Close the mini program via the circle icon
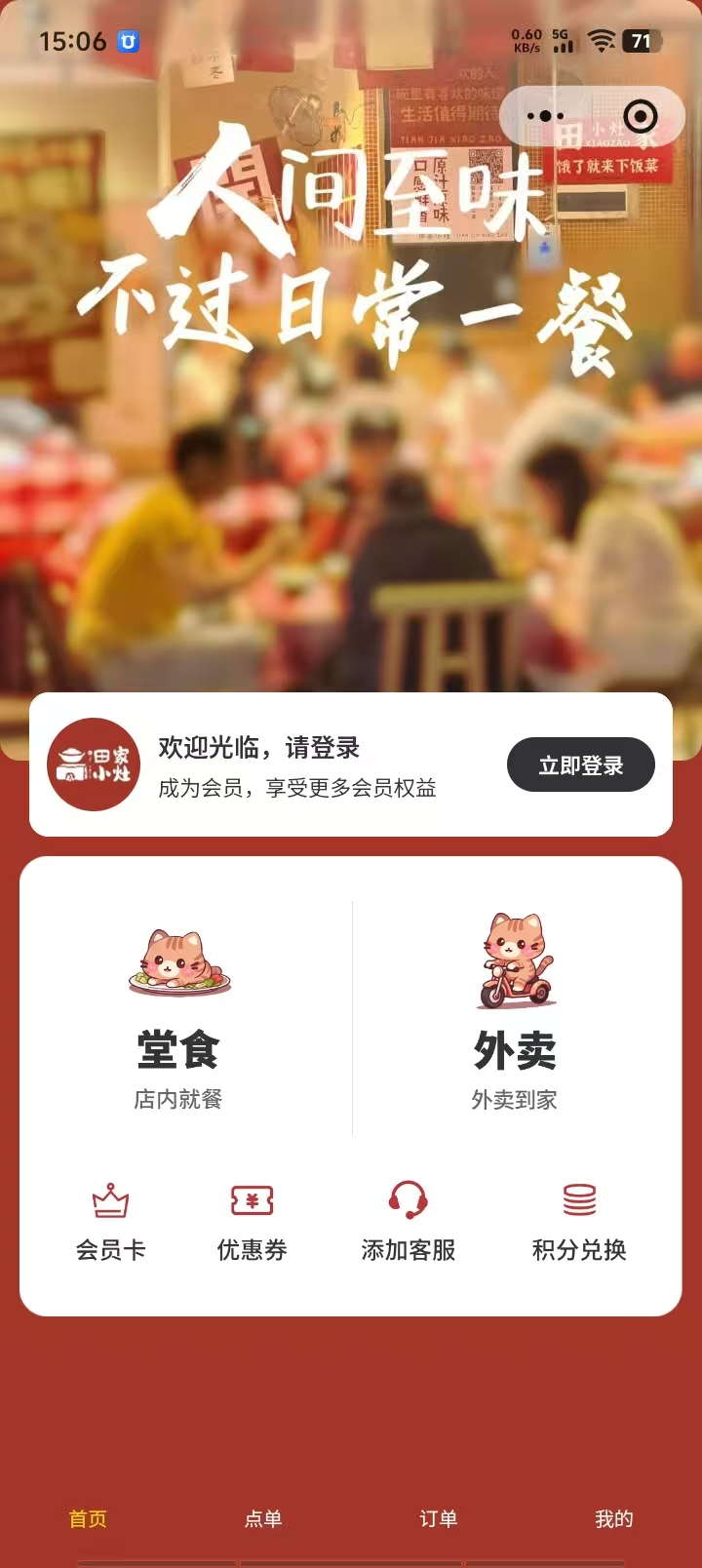Image resolution: width=702 pixels, height=1568 pixels. (x=640, y=116)
